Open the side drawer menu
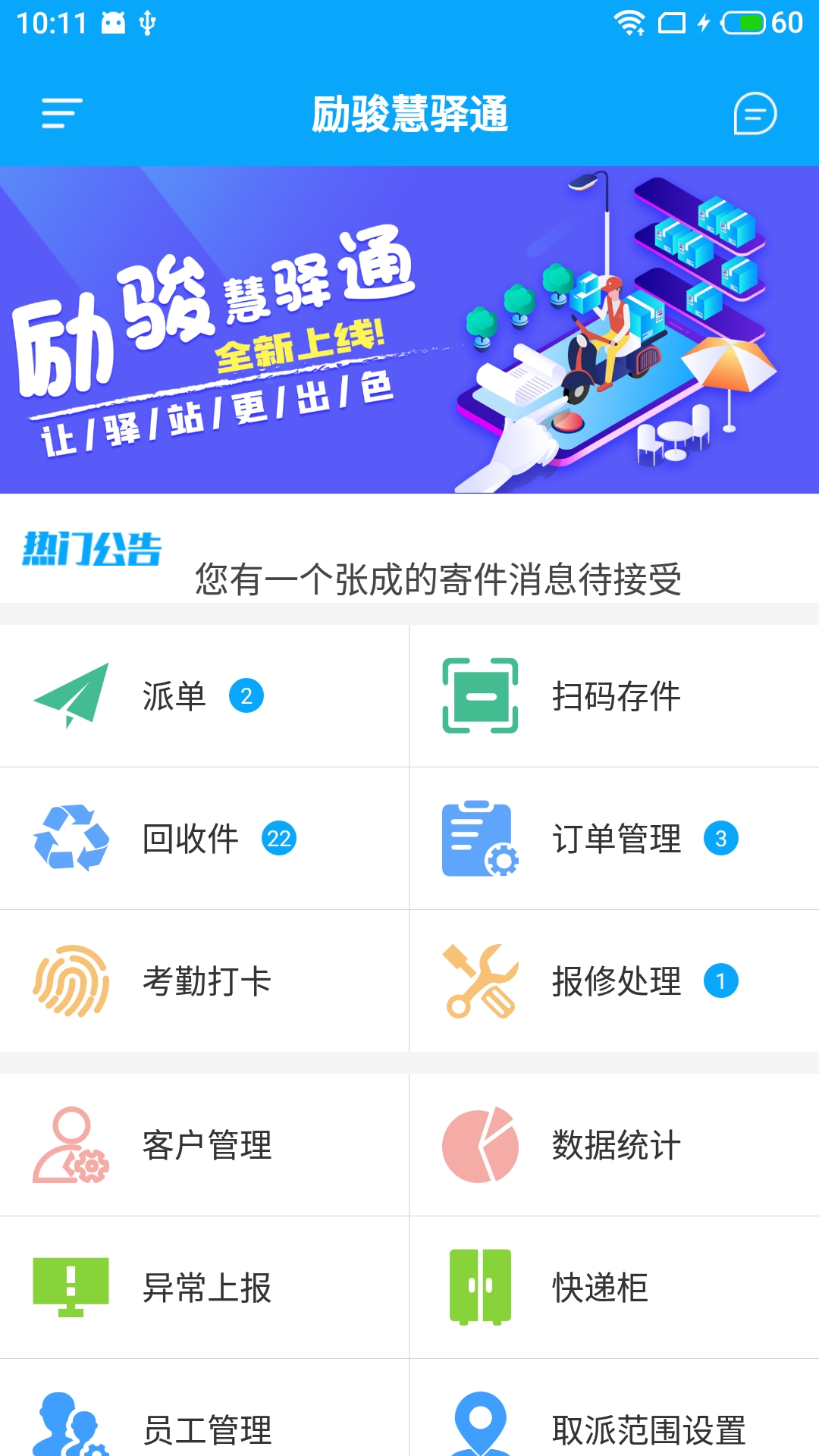The height and width of the screenshot is (1456, 819). [x=61, y=114]
